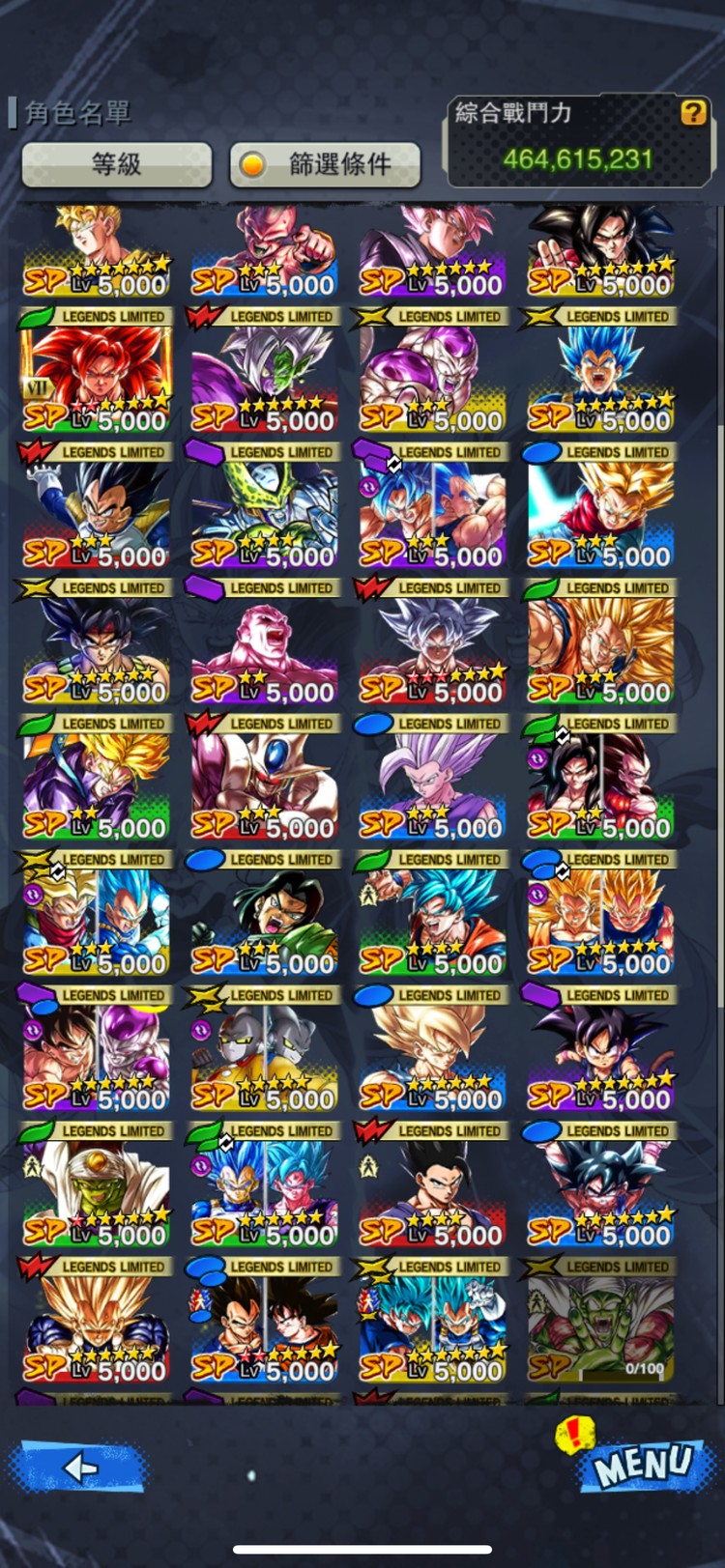Tap the yellow question mark help icon
The height and width of the screenshot is (1568, 725).
click(x=692, y=113)
